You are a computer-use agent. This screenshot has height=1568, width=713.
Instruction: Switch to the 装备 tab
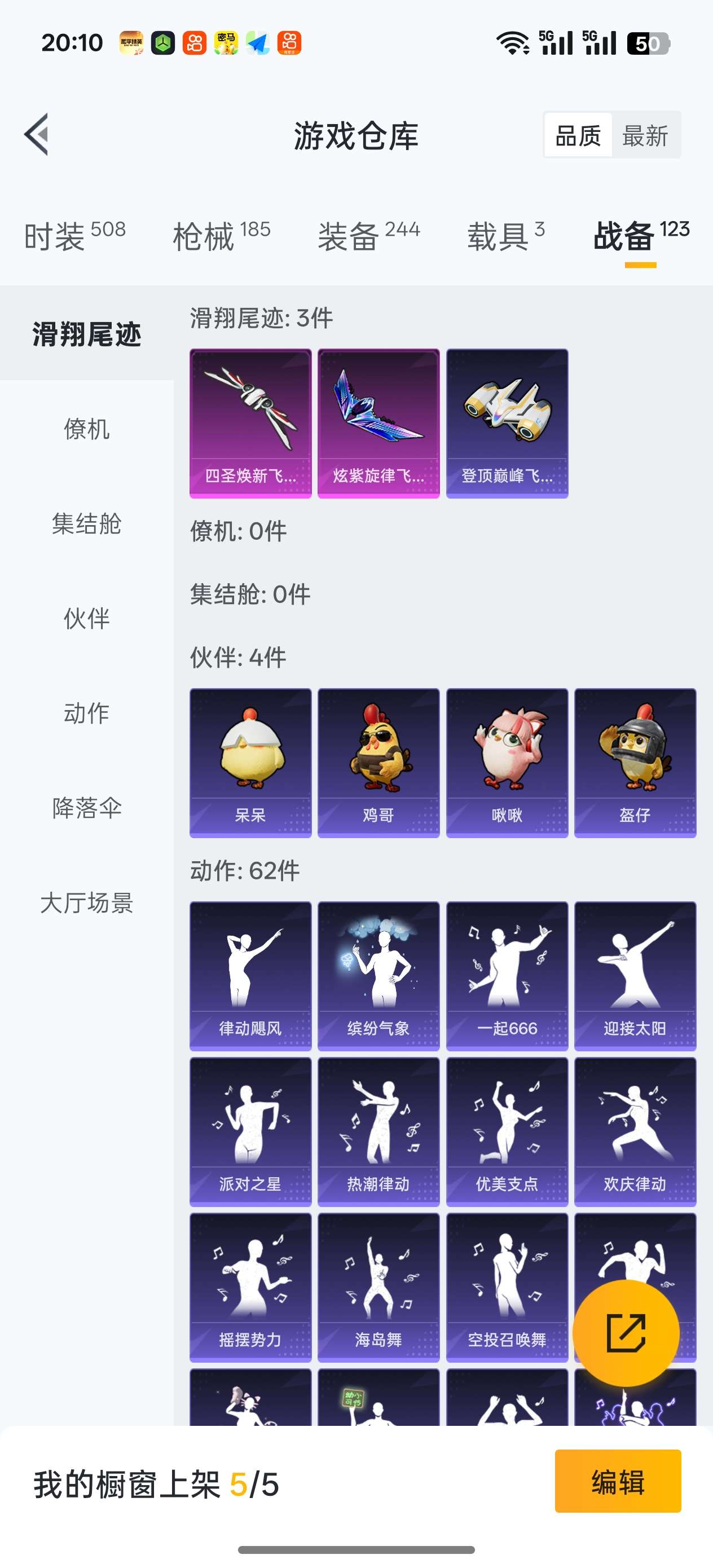click(x=369, y=236)
